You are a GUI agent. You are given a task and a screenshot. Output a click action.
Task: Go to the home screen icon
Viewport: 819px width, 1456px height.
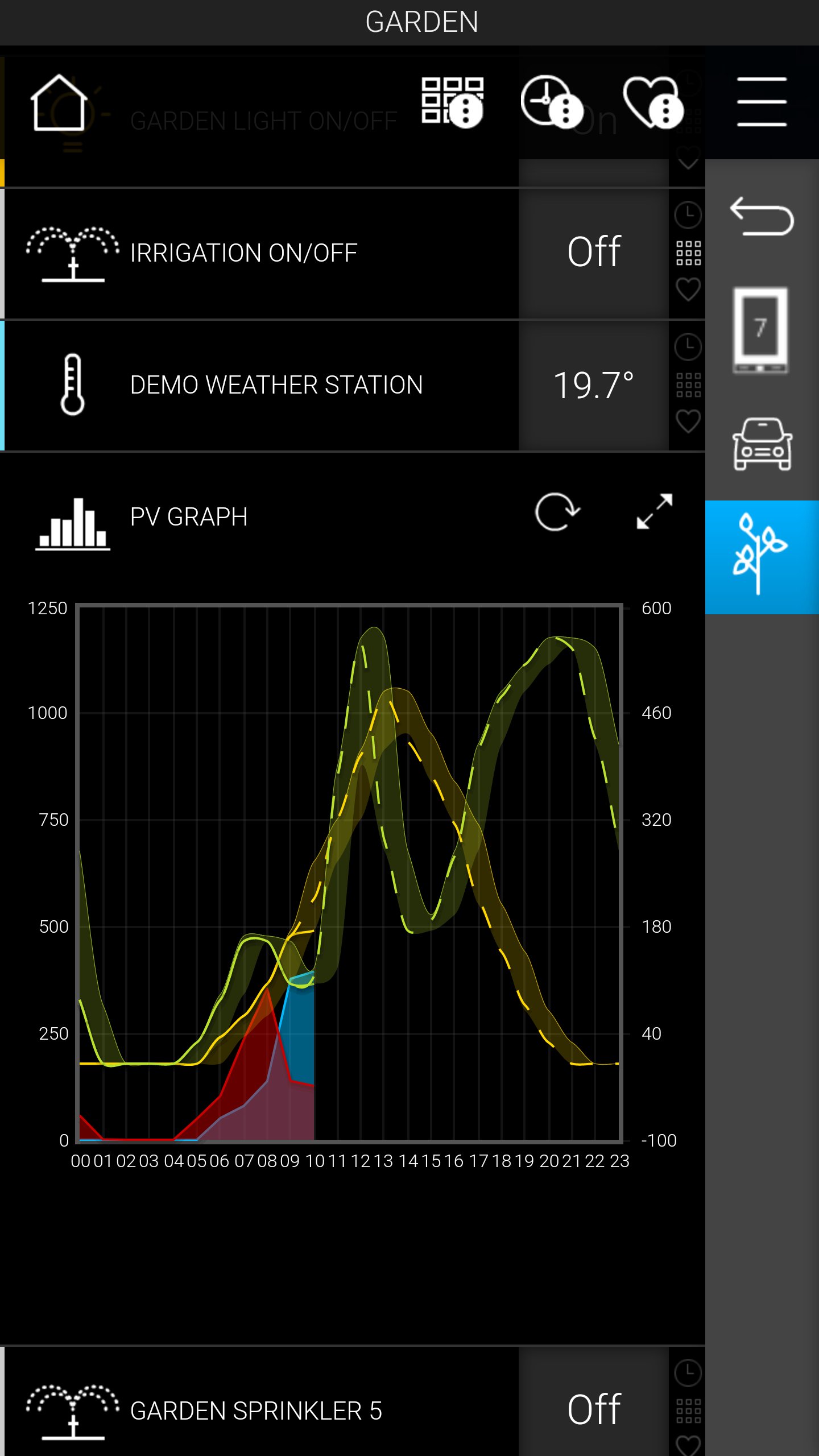click(x=59, y=102)
